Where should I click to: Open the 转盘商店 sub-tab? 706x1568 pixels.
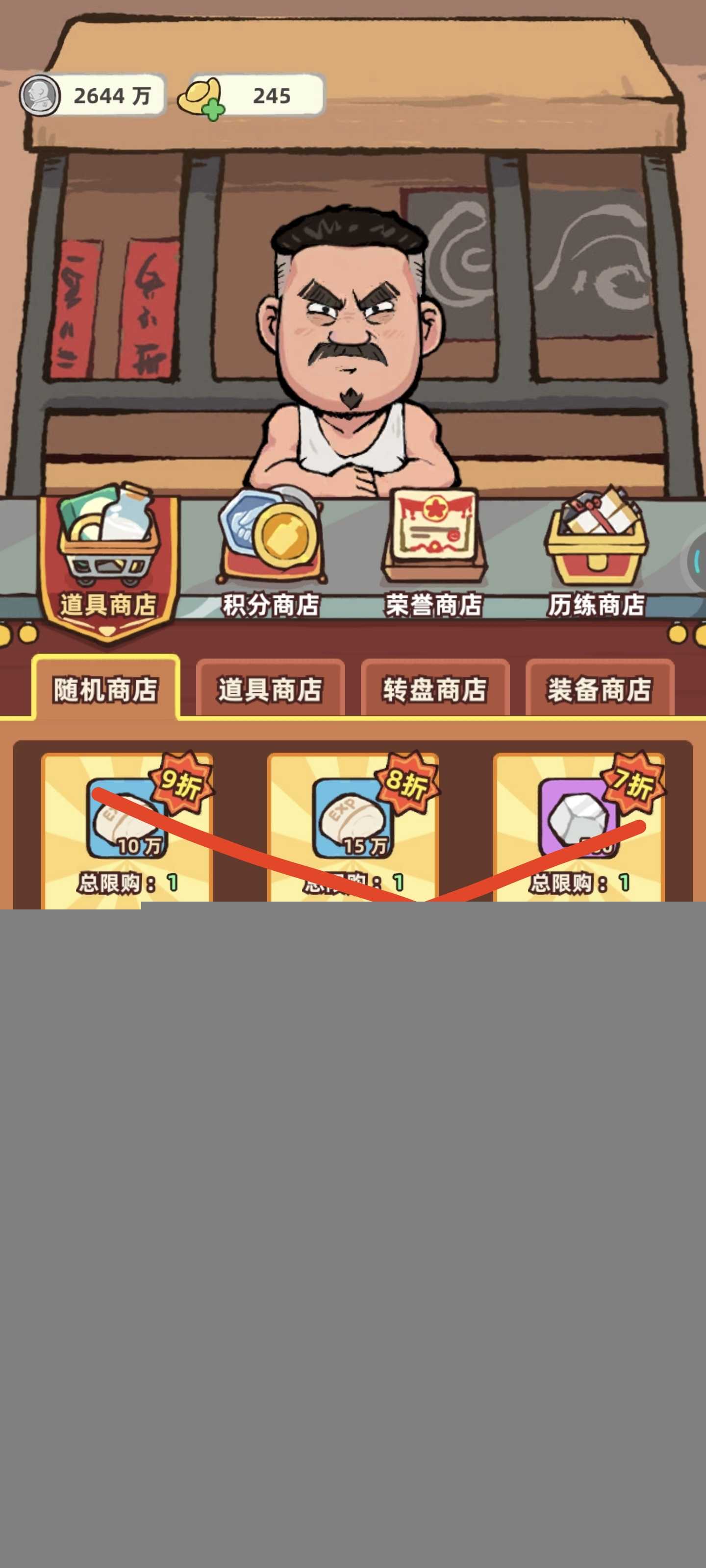click(x=435, y=689)
